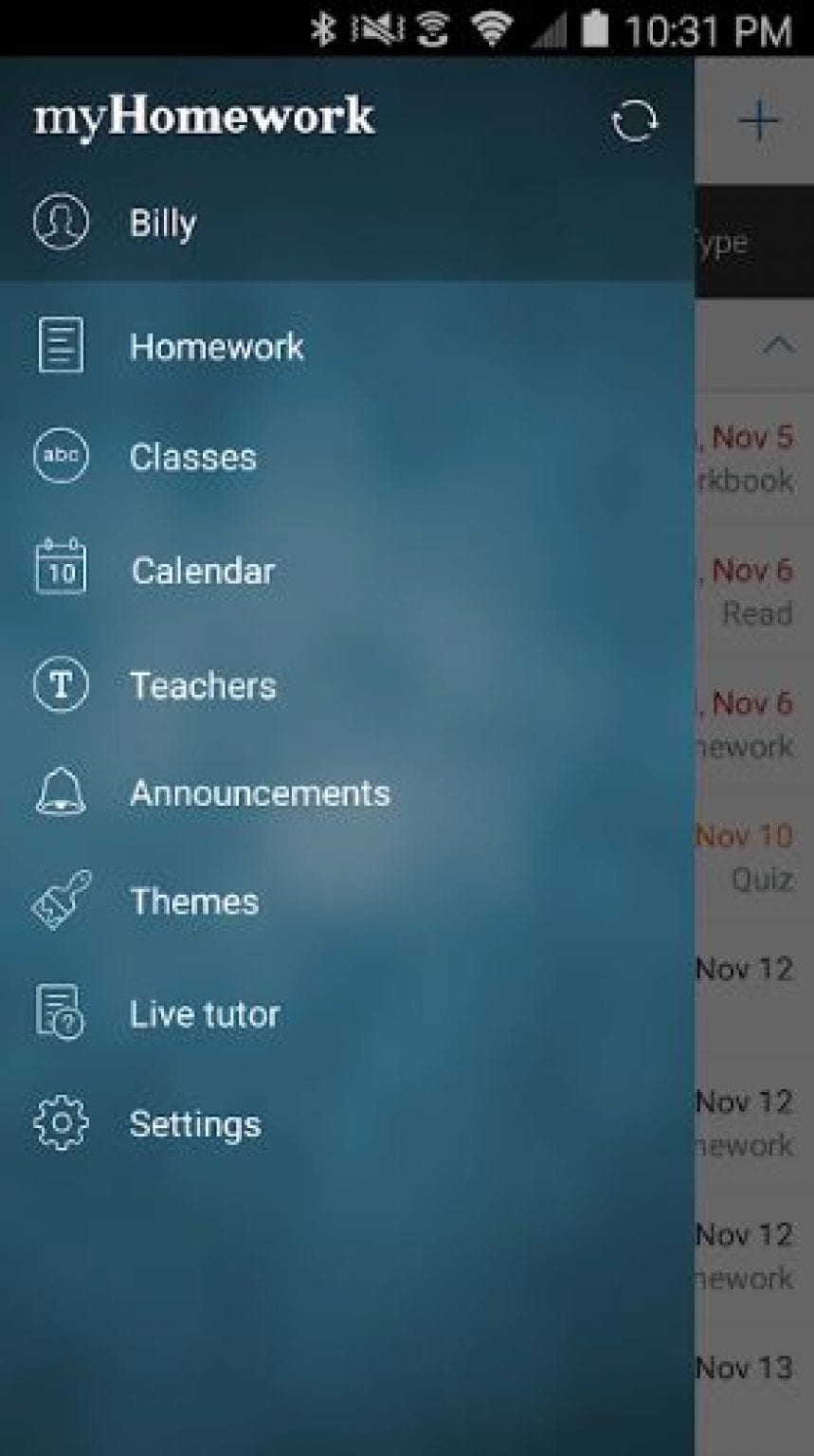Tap the Teachers 'T' circle icon
This screenshot has width=814, height=1456.
coord(60,683)
